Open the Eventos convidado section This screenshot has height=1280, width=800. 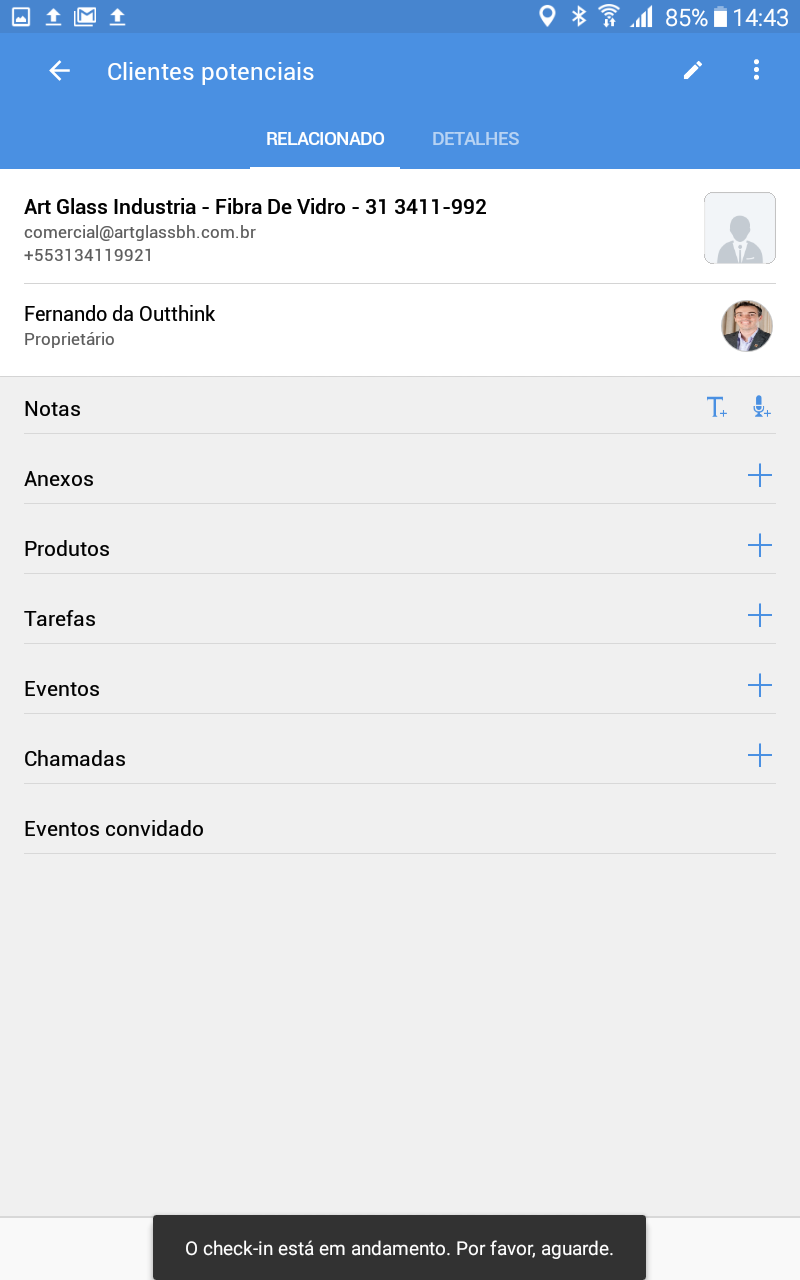click(x=114, y=829)
